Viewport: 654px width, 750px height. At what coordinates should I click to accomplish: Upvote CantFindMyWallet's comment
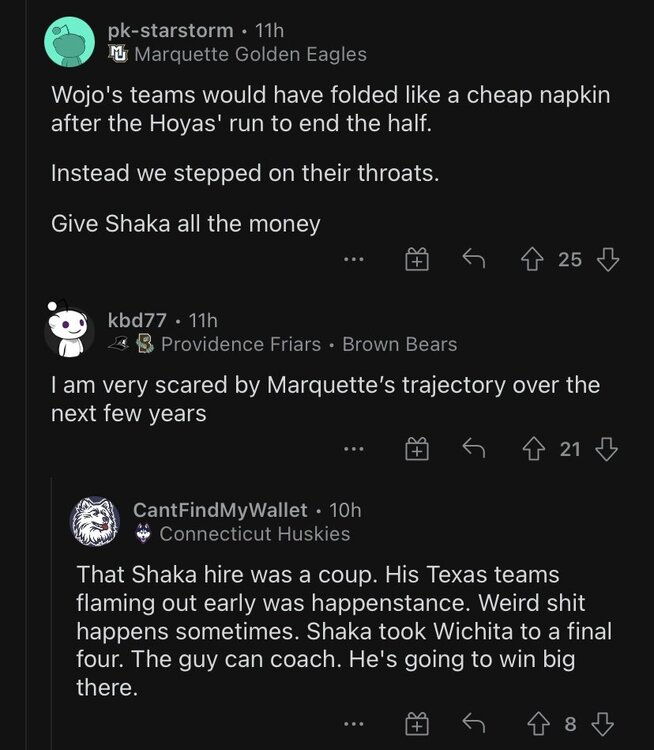(x=542, y=724)
